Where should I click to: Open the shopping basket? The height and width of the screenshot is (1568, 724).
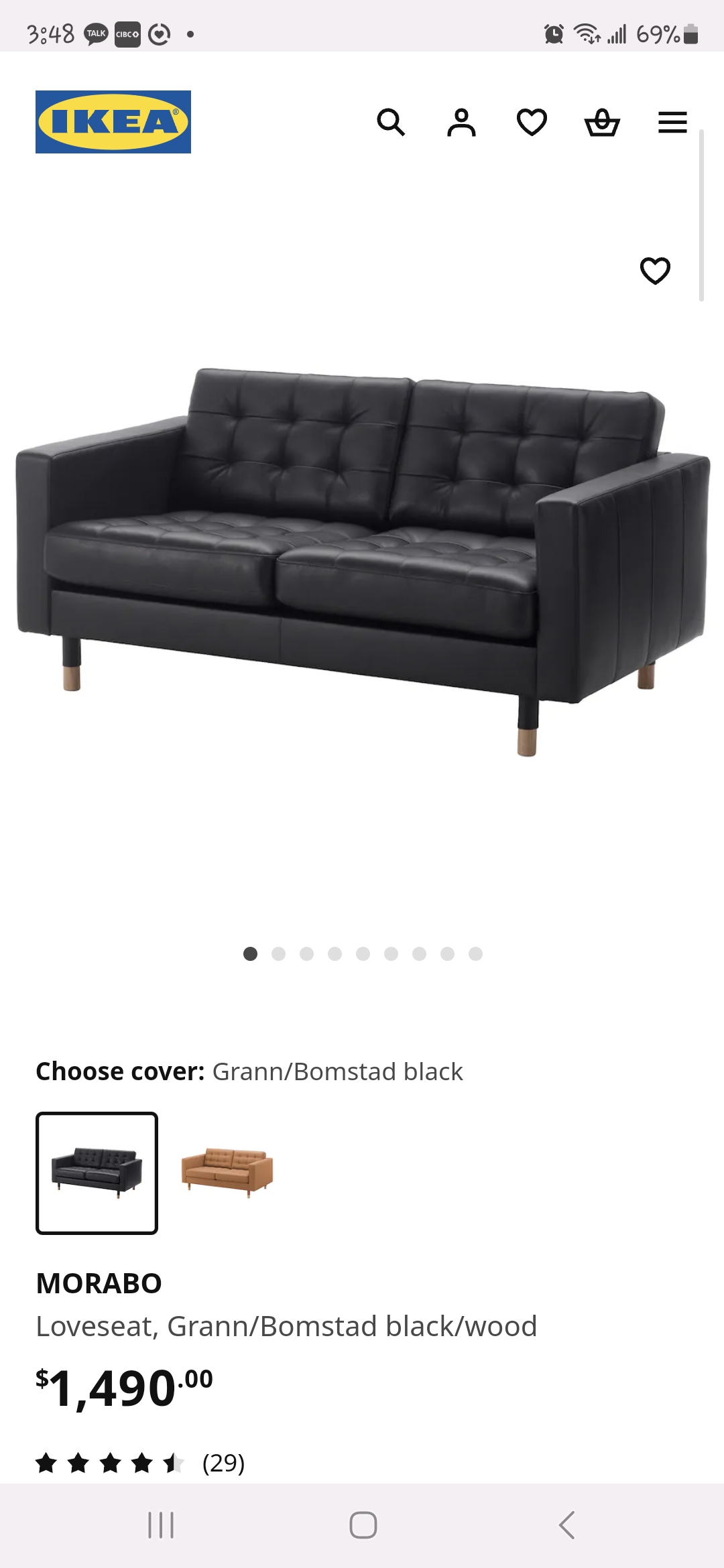click(x=602, y=123)
